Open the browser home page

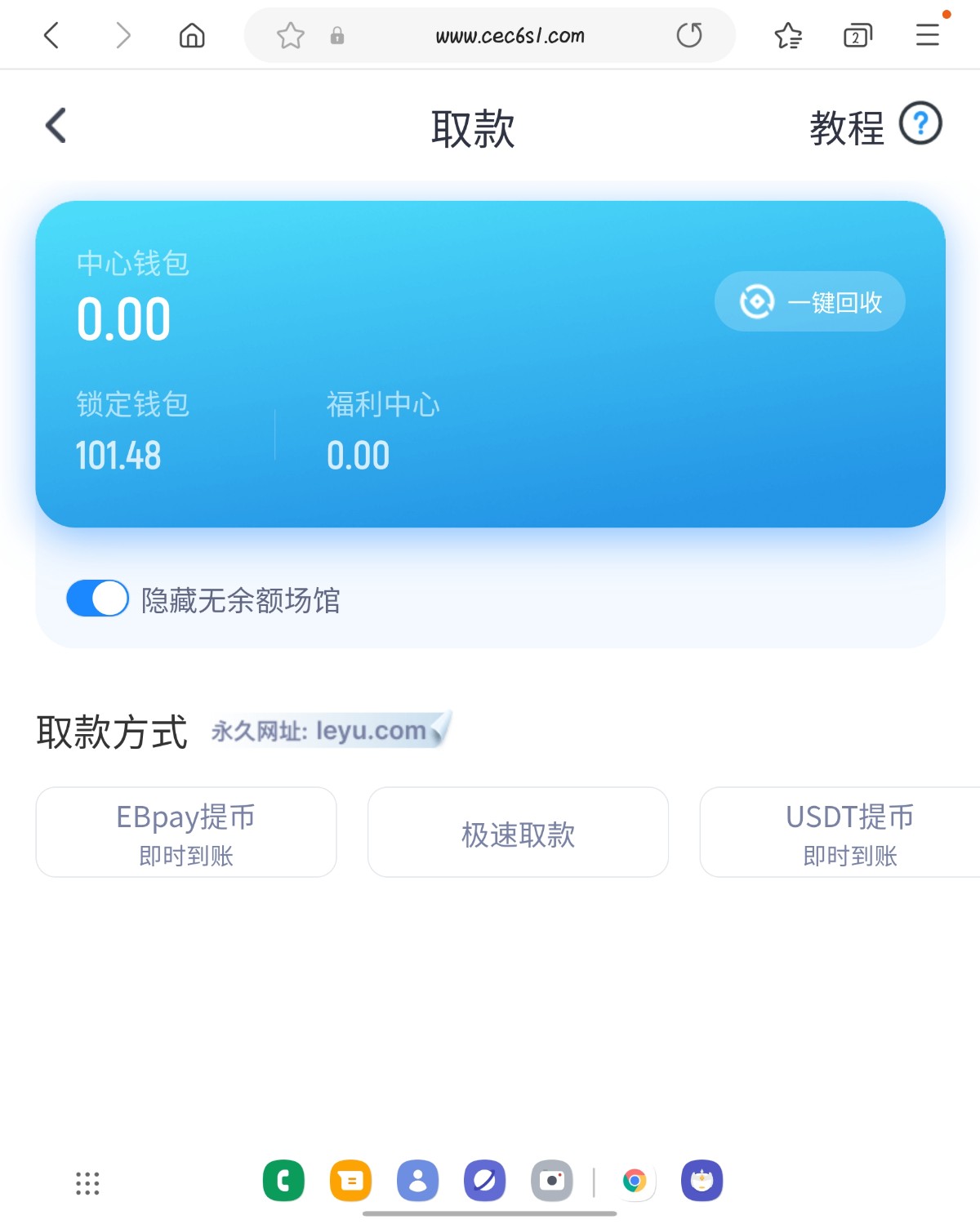(x=192, y=35)
